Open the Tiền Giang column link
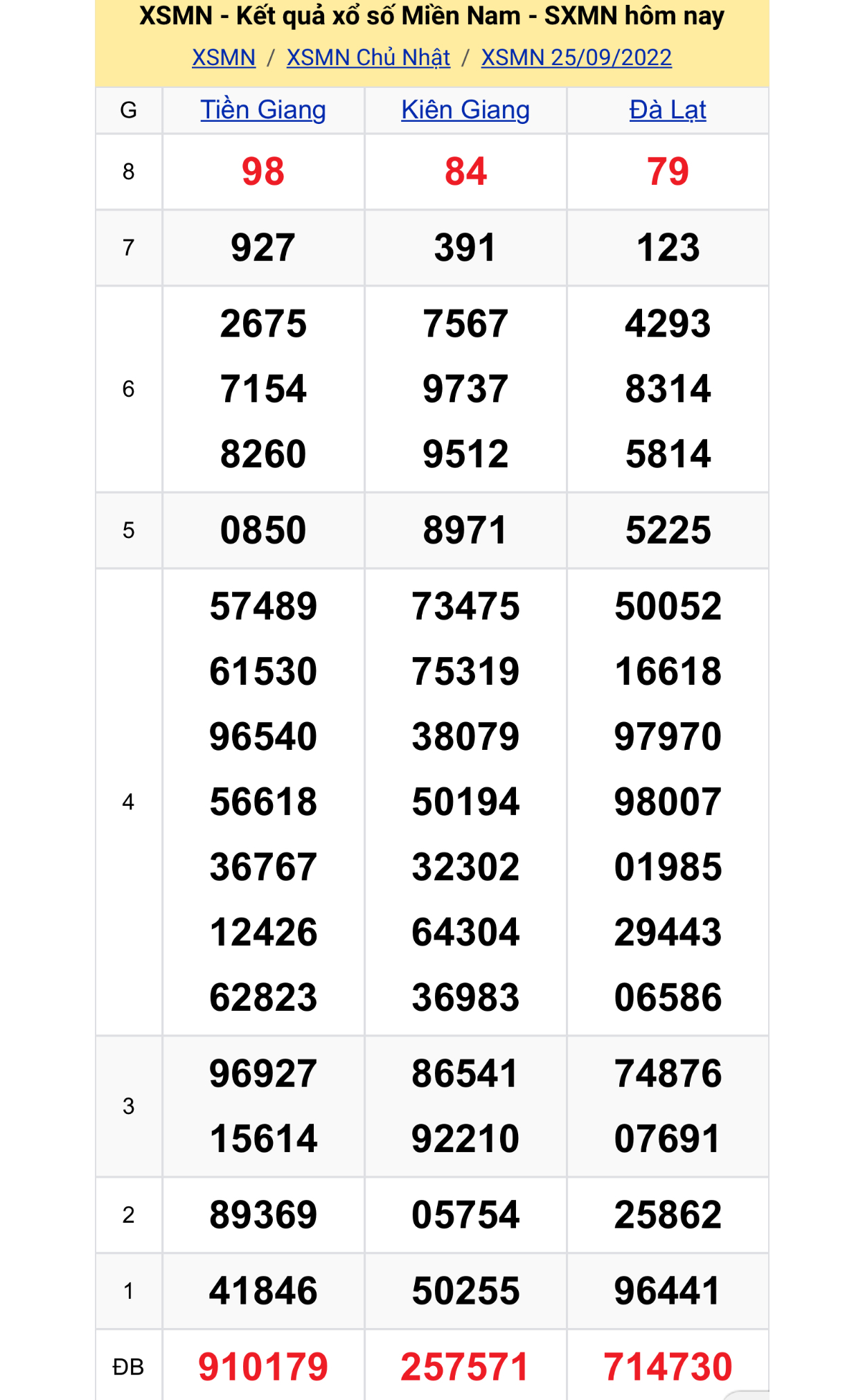Screen dimensions: 845x1400 pyautogui.click(x=263, y=110)
